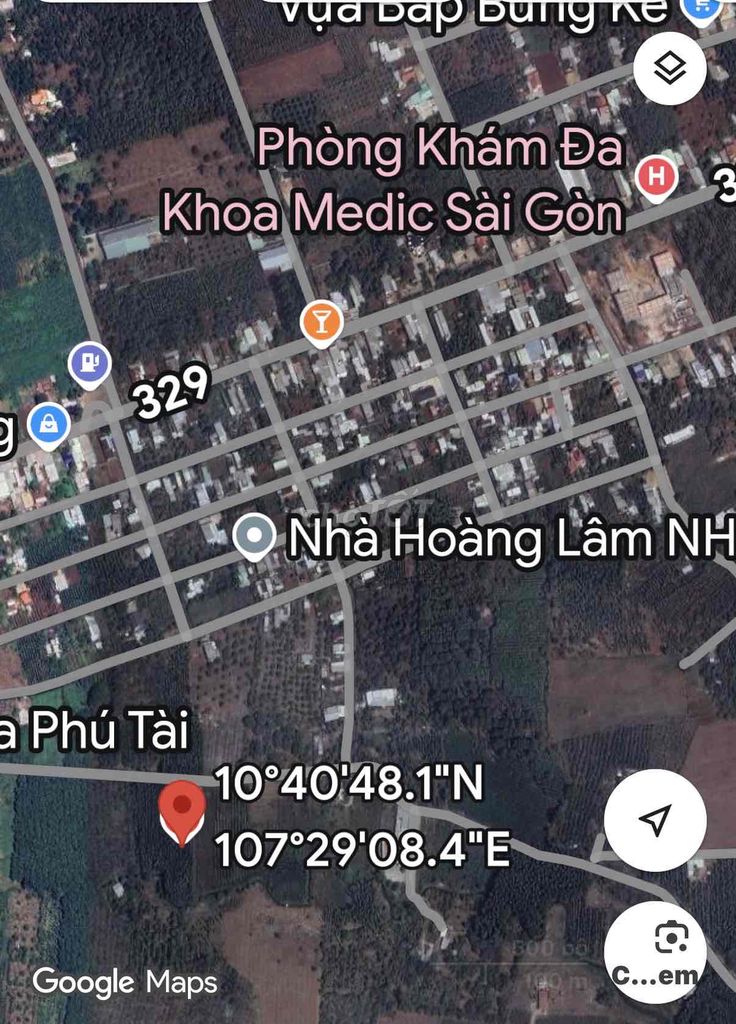Open the map layers button
This screenshot has height=1024, width=736.
(669, 68)
